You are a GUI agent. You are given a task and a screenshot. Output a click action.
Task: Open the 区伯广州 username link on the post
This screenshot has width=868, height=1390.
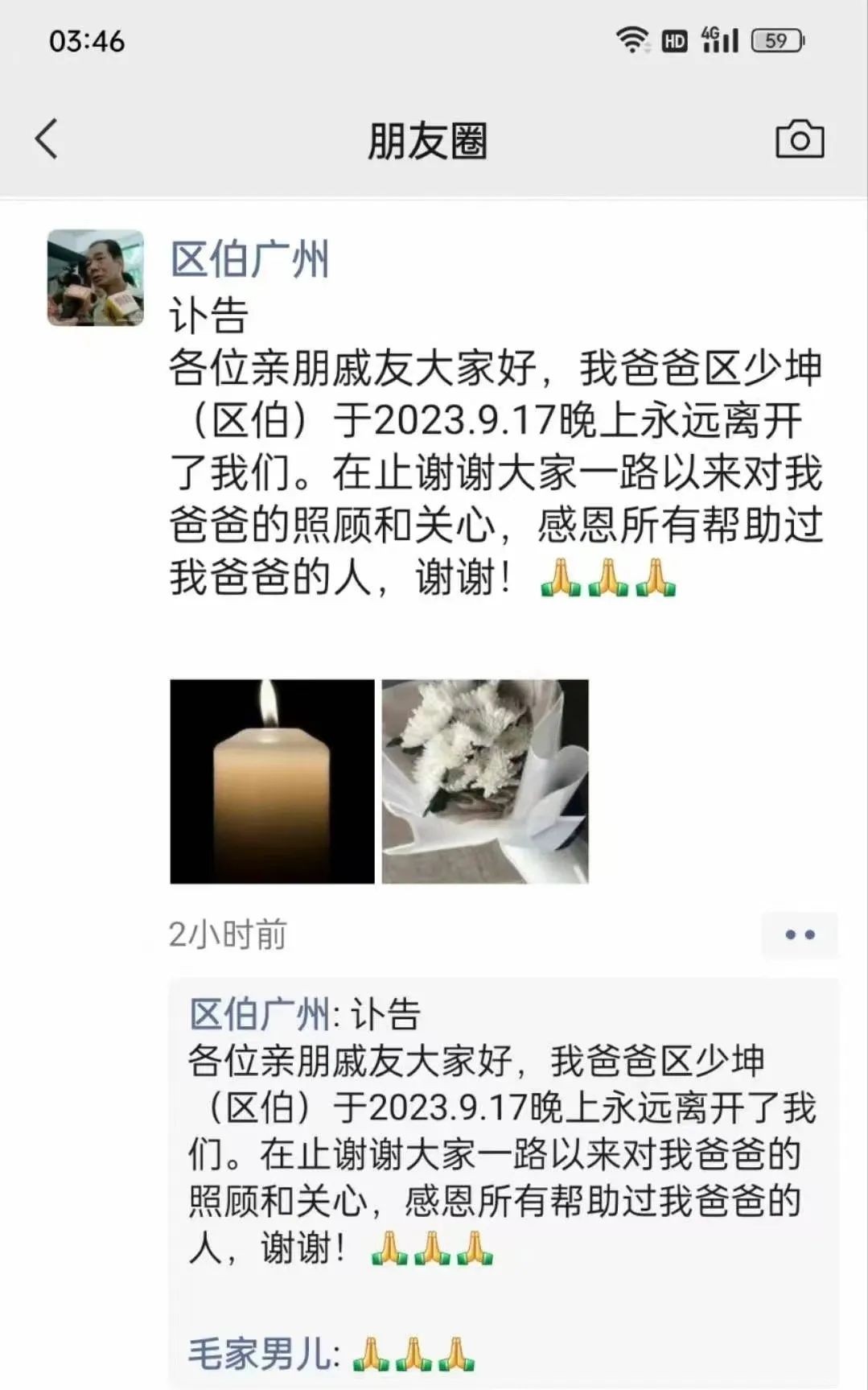(249, 260)
